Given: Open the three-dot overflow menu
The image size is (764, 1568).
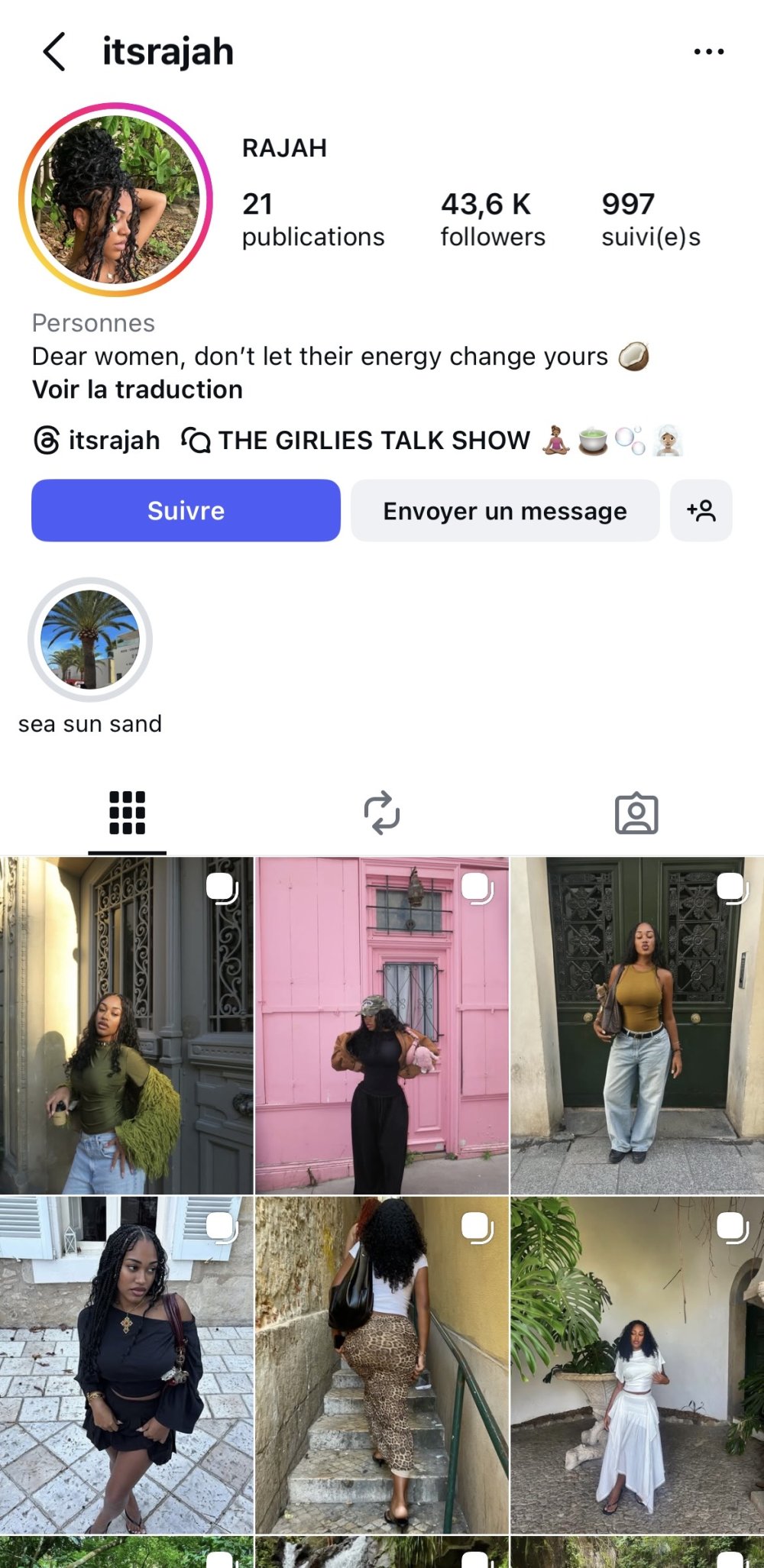Looking at the screenshot, I should (x=708, y=52).
